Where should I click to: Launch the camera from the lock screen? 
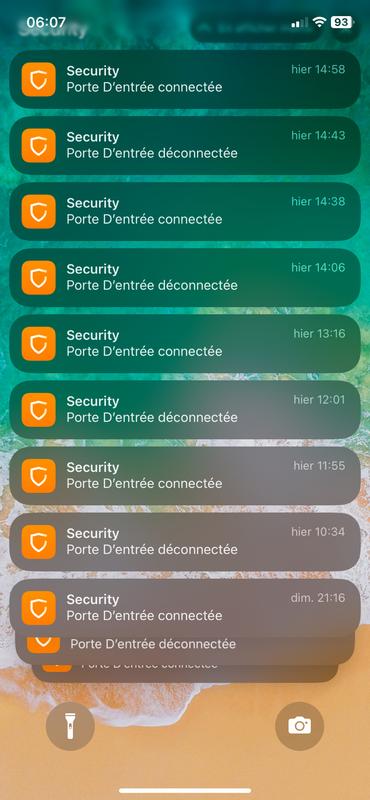point(300,726)
